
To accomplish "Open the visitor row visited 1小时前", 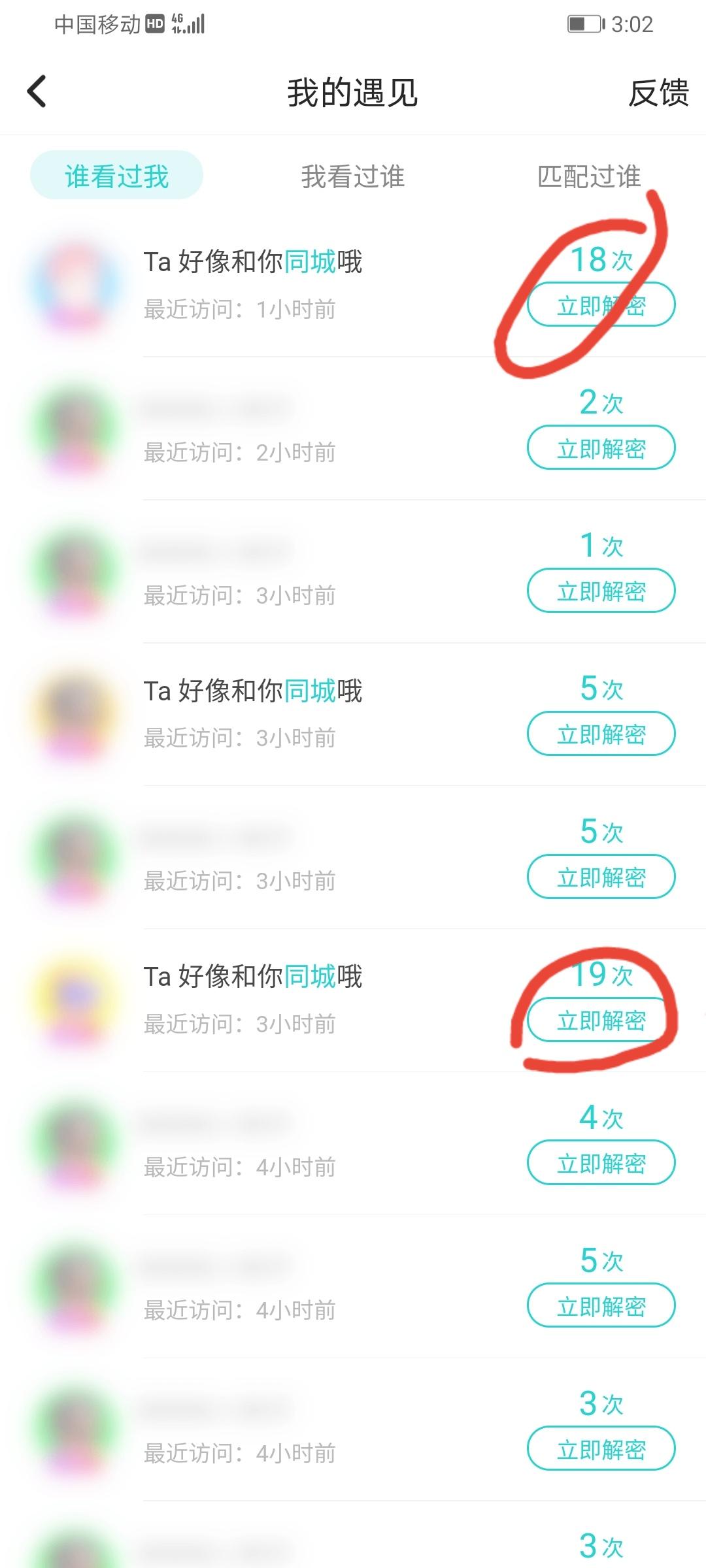I will tap(353, 286).
